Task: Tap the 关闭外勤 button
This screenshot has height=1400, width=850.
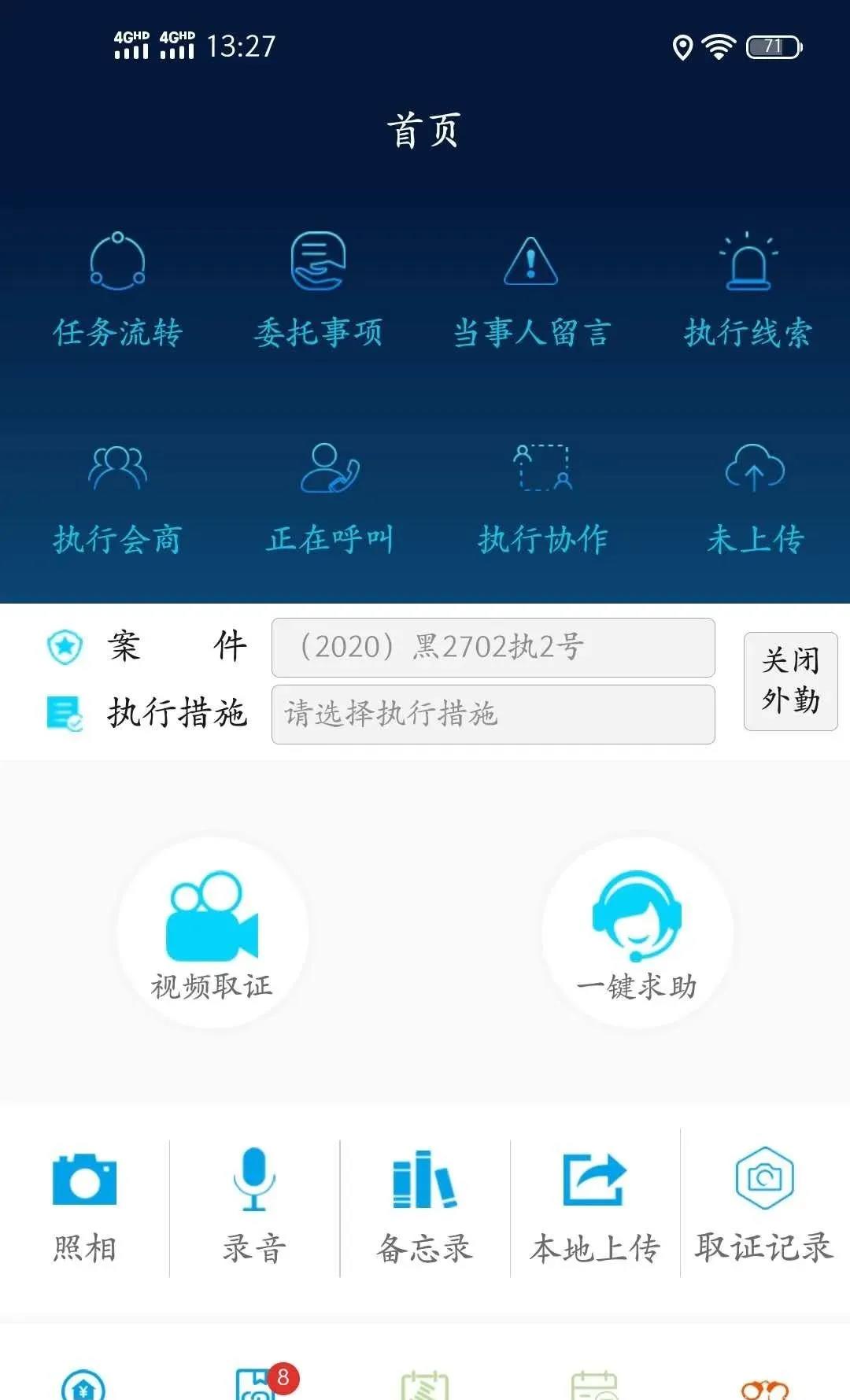Action: point(790,682)
